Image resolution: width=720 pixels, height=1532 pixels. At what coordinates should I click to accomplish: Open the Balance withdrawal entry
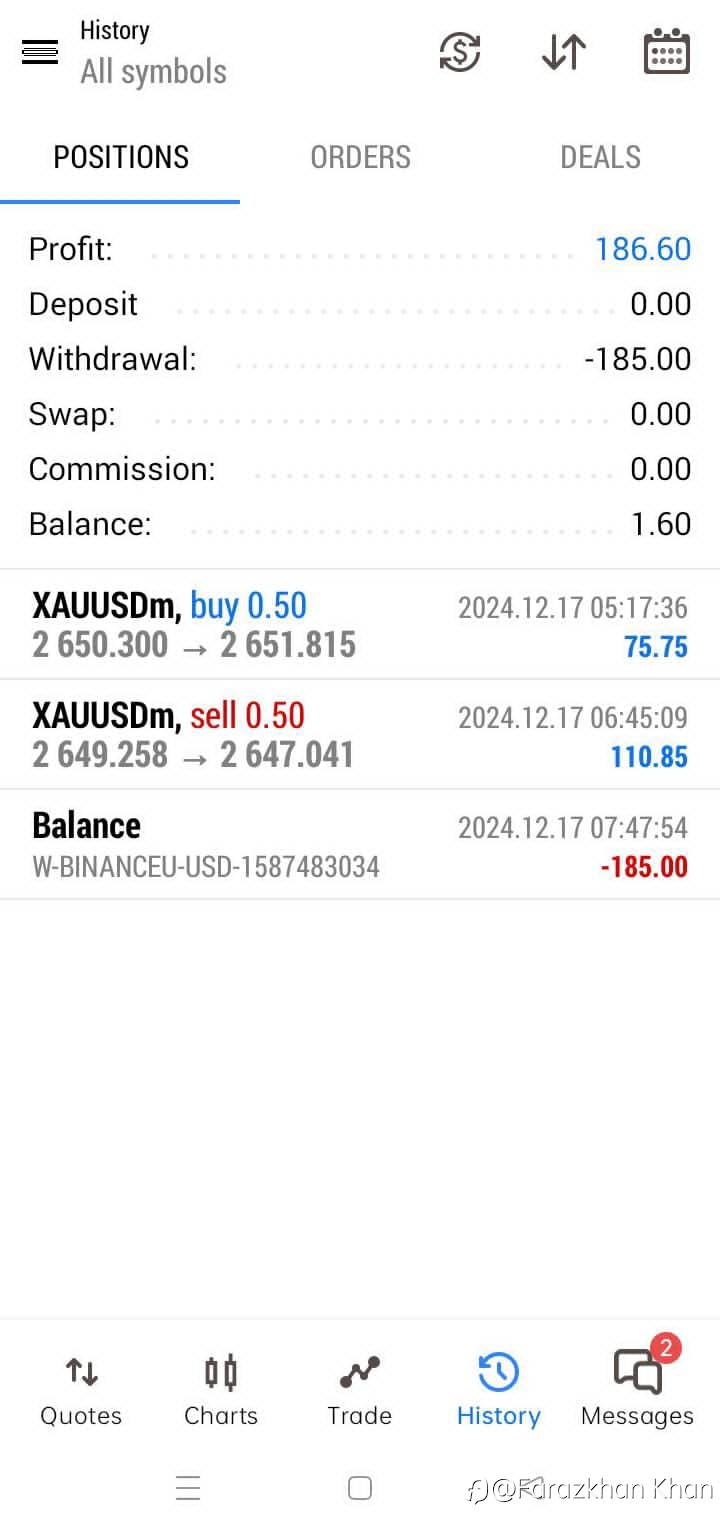[x=360, y=845]
